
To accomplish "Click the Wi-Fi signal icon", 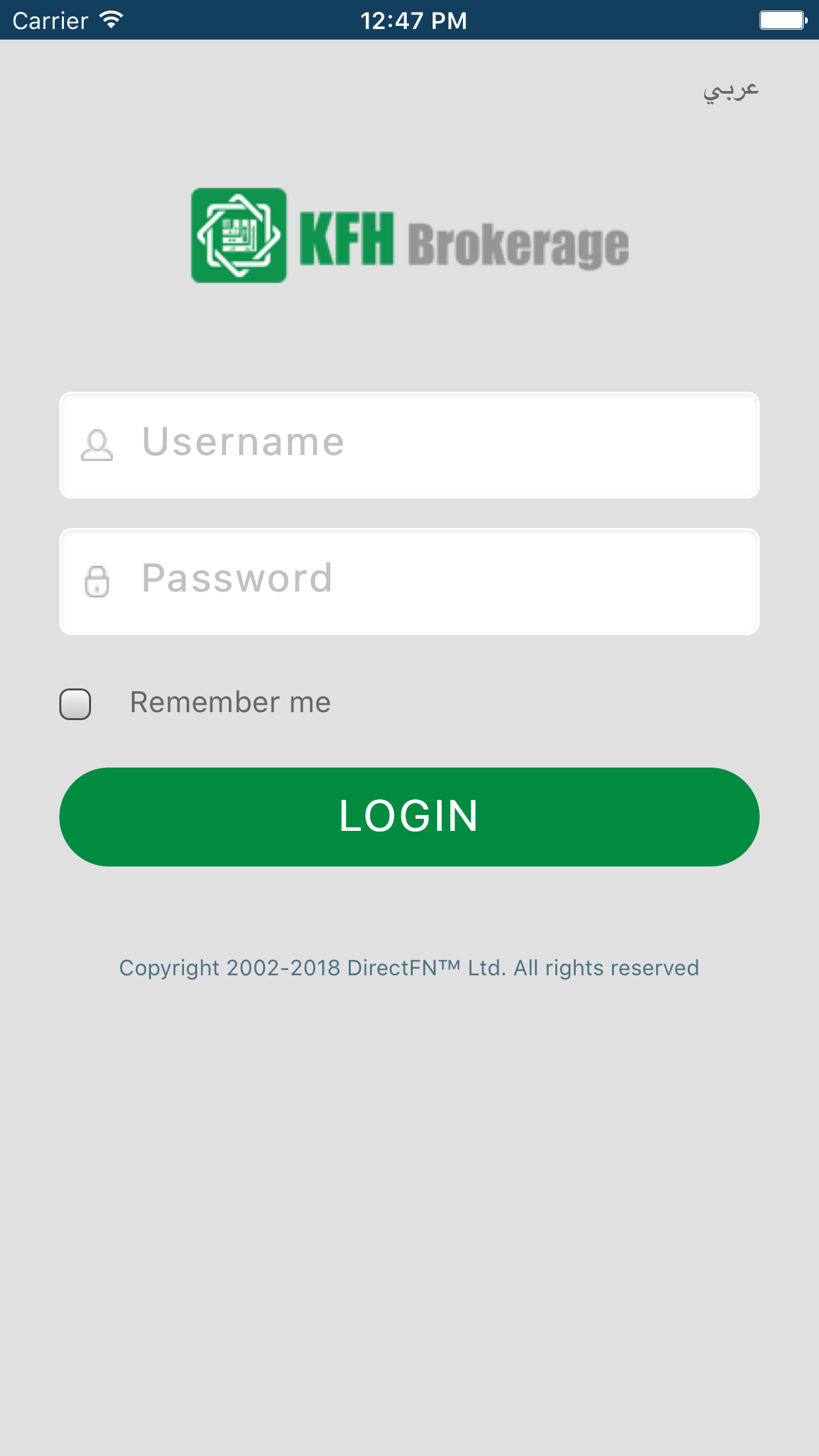I will [109, 20].
